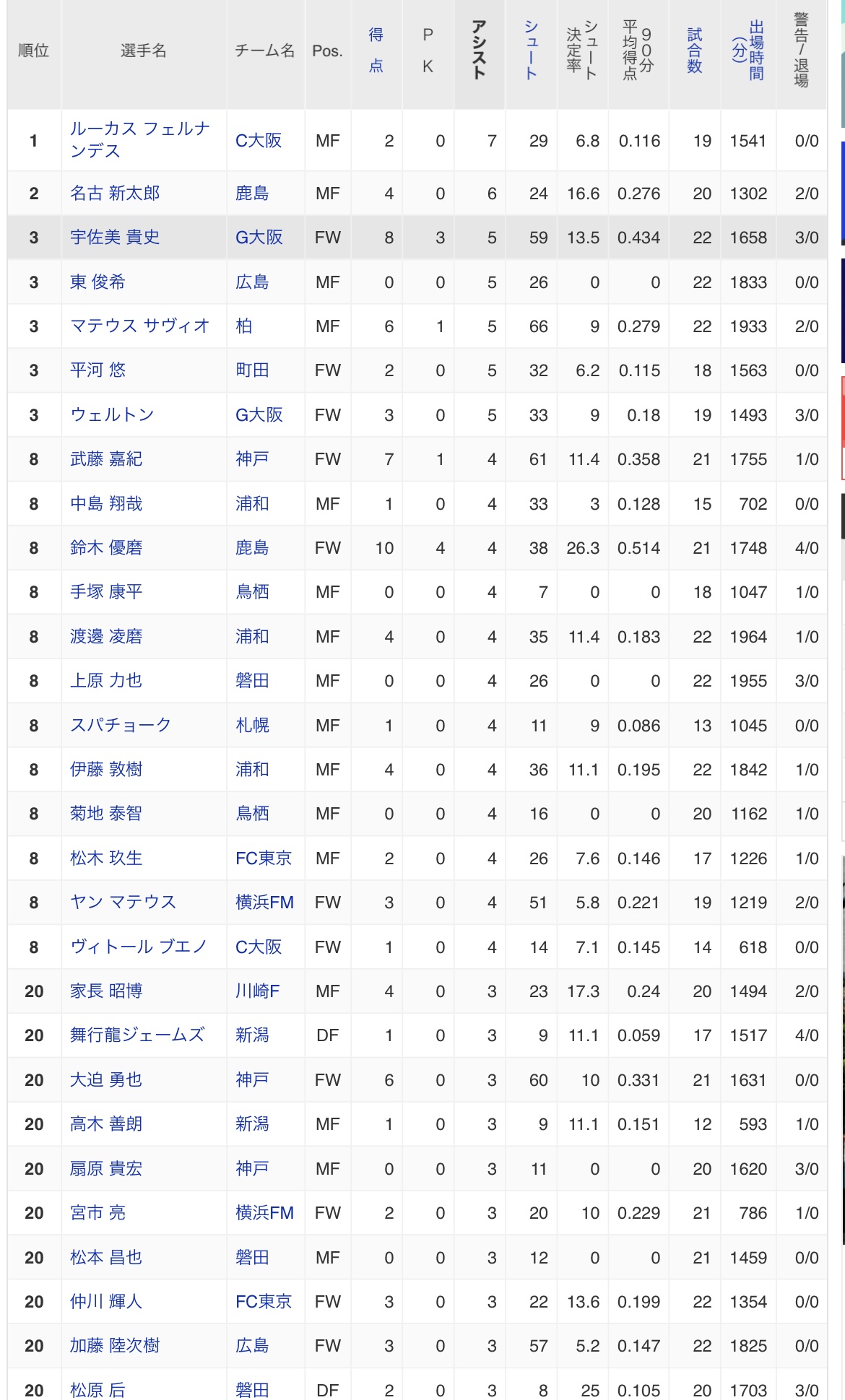Viewport: 845px width, 1400px height.
Task: Sort the table by 得点 column
Action: point(376,51)
